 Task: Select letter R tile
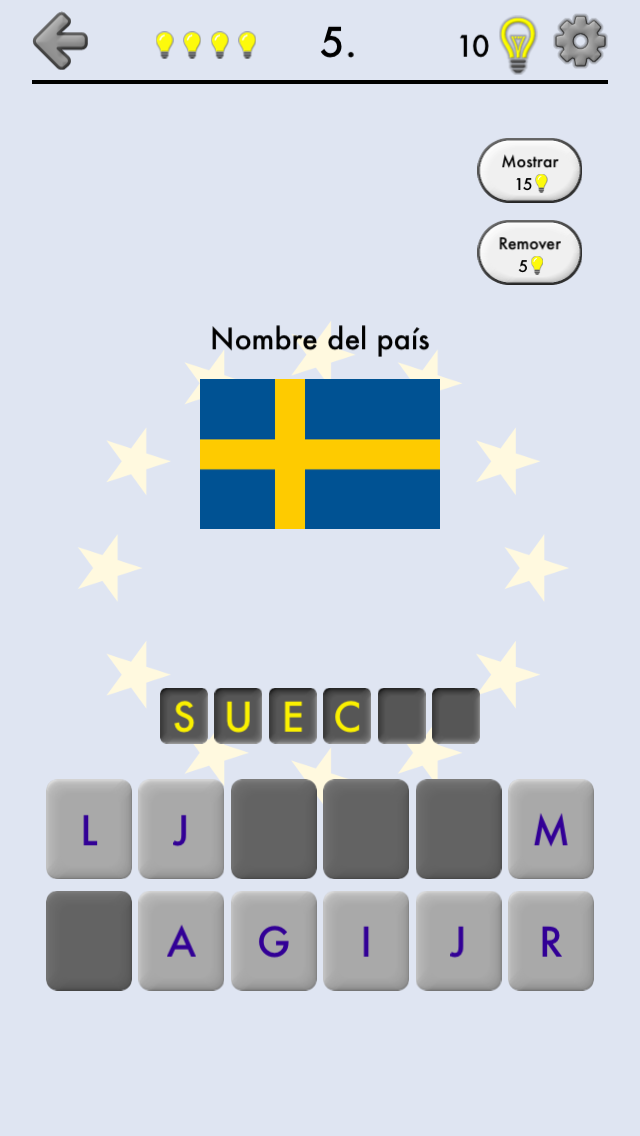551,941
